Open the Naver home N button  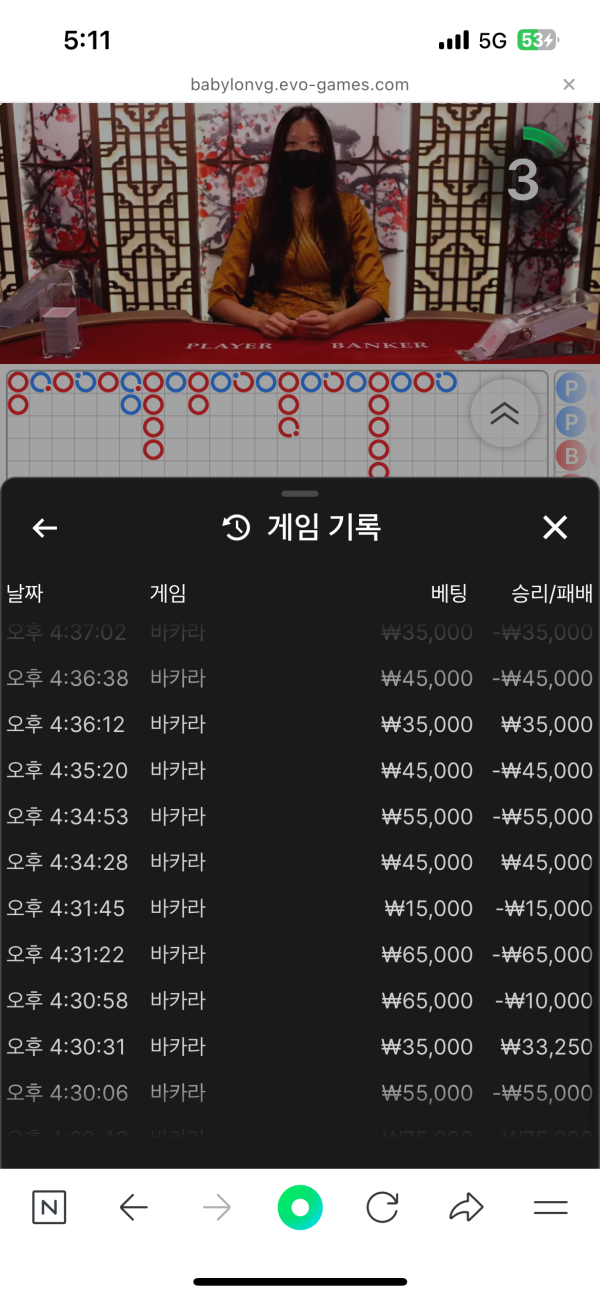click(49, 1208)
